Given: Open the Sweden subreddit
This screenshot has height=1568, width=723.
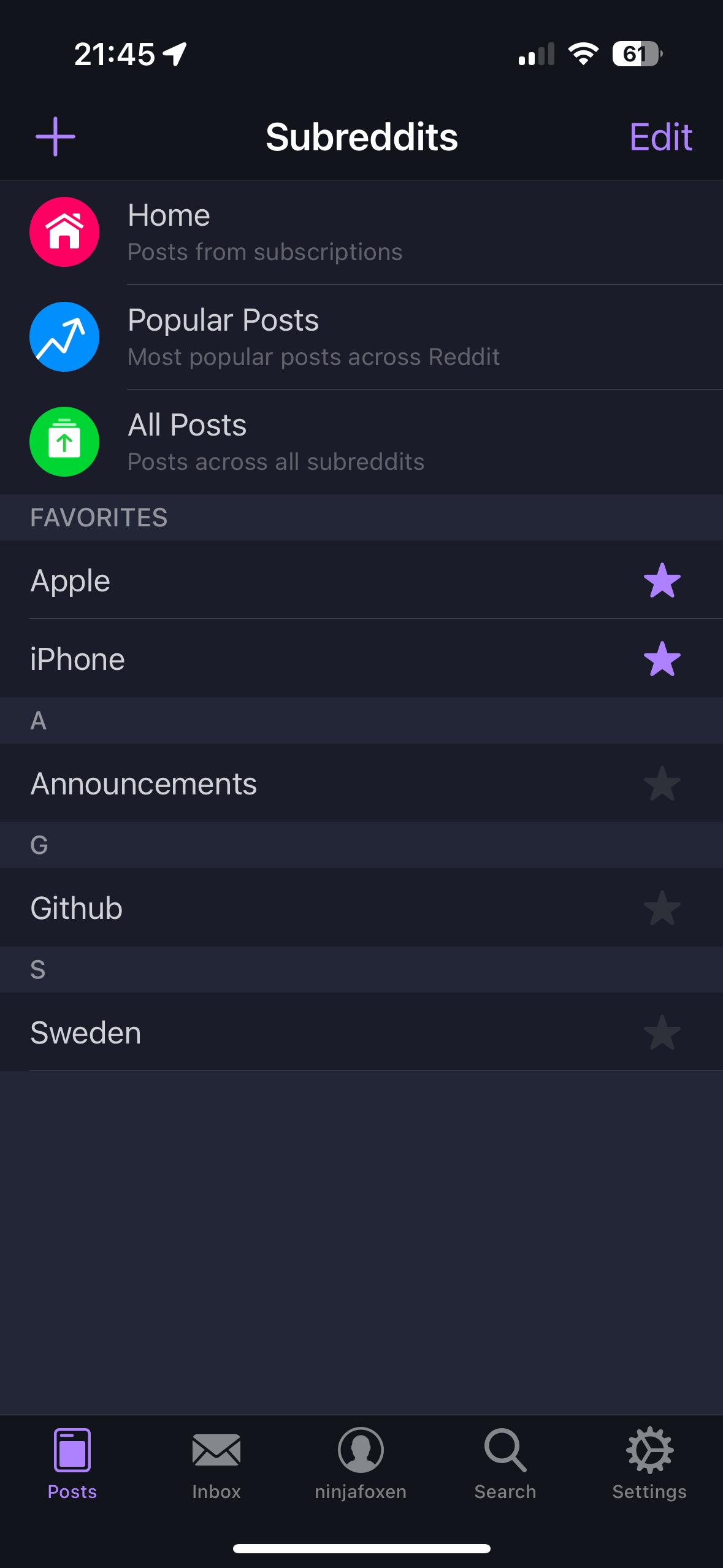Looking at the screenshot, I should point(361,1032).
